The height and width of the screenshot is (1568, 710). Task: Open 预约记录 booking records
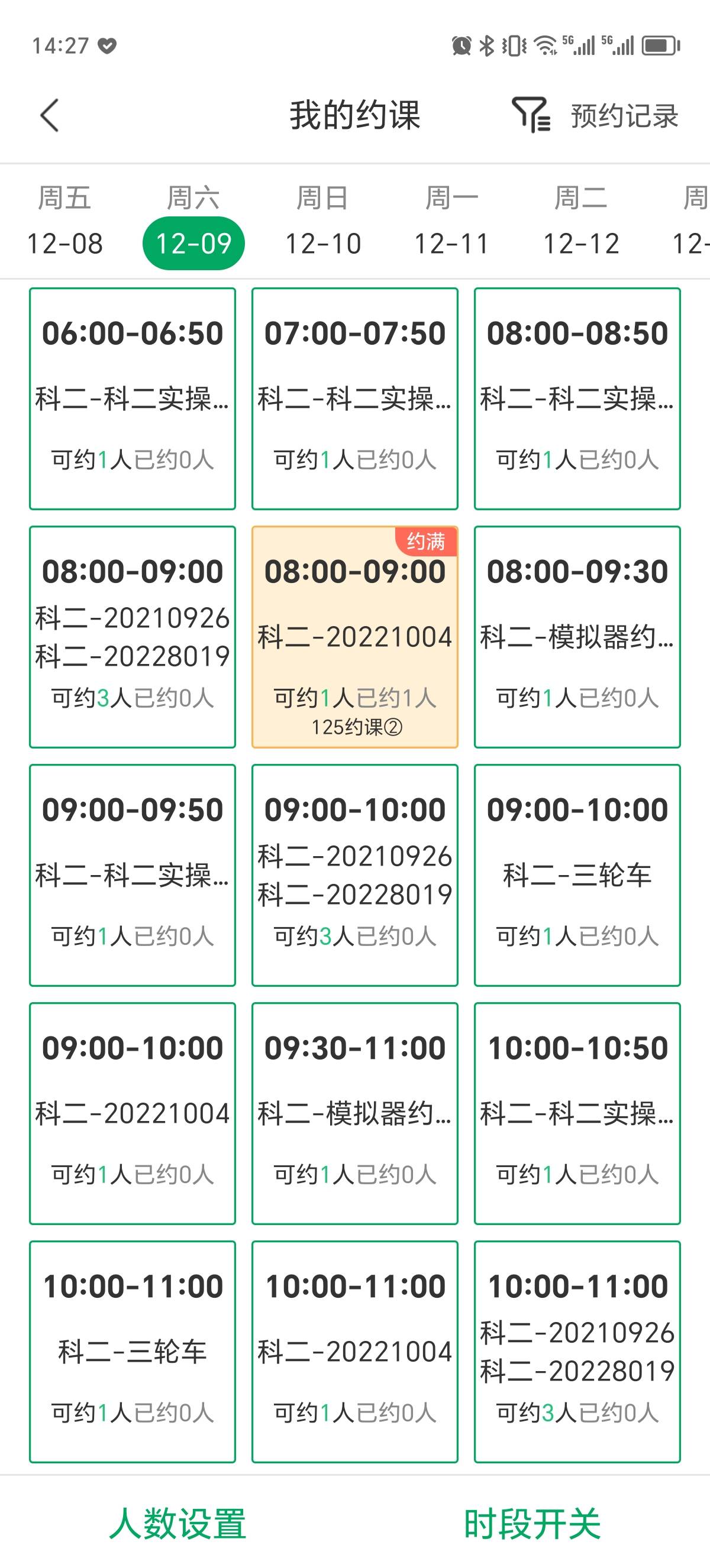click(x=624, y=116)
